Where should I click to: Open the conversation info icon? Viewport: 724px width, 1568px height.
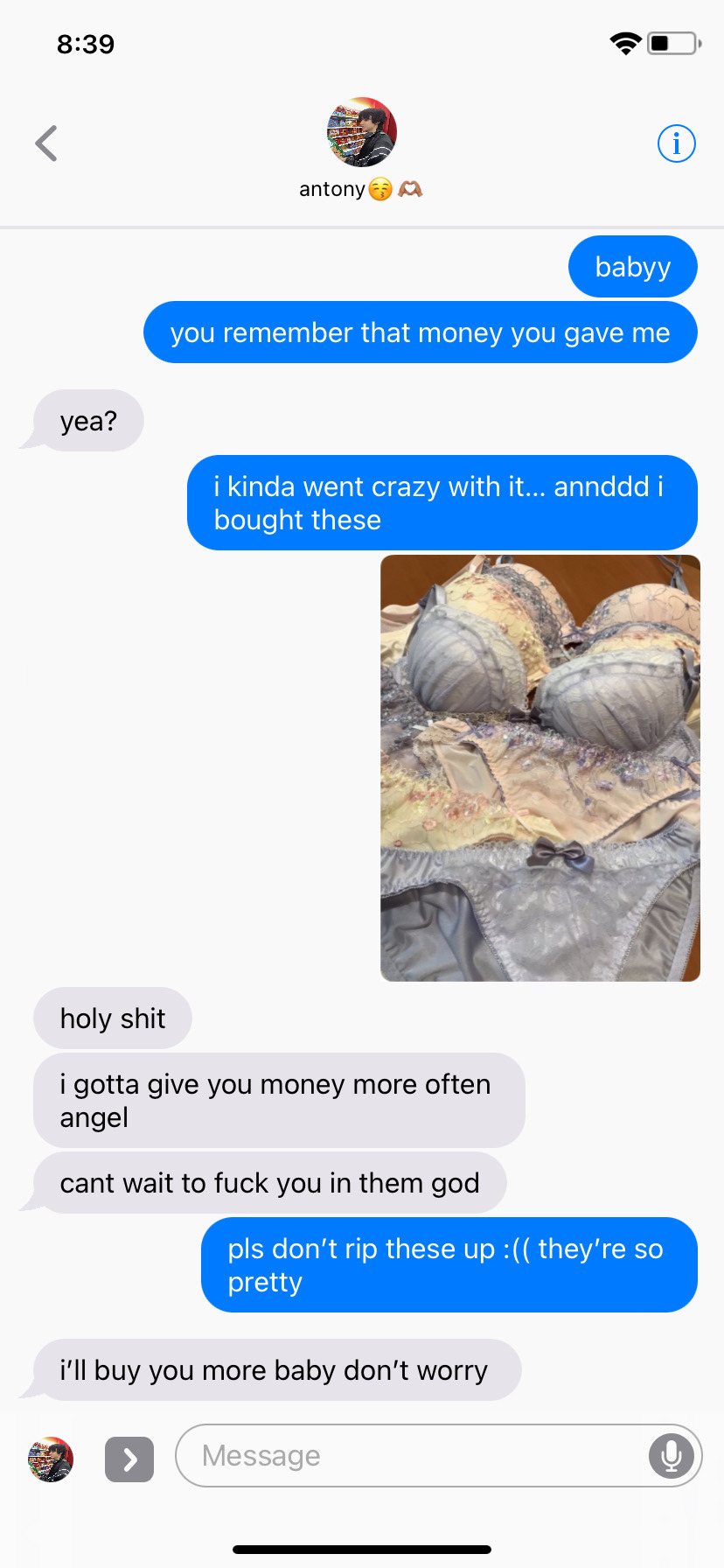point(676,143)
